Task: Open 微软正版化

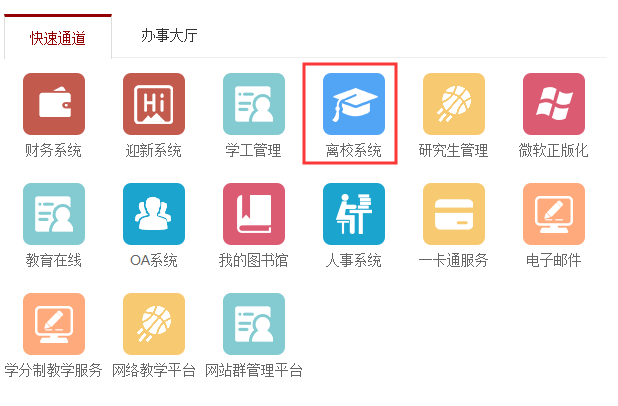Action: tap(554, 104)
